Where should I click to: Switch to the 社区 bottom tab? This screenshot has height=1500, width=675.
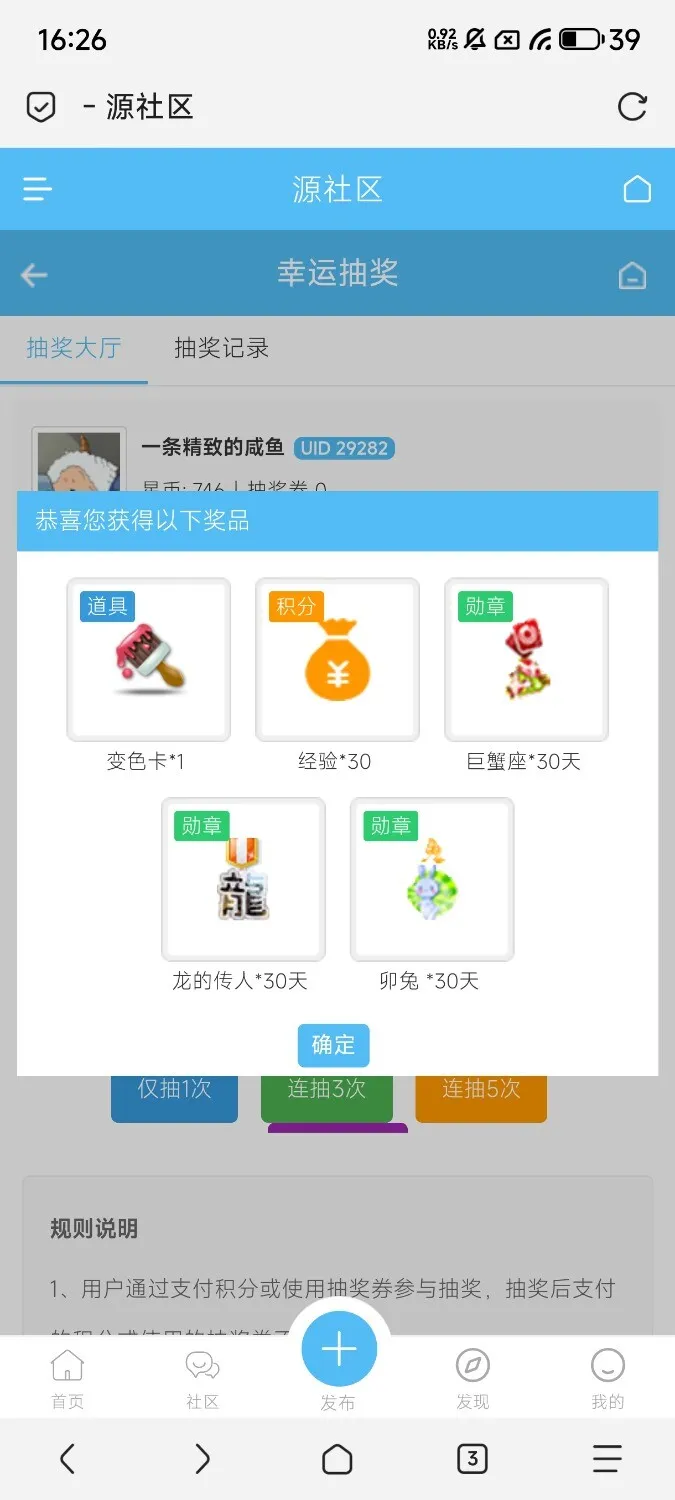tap(202, 1378)
